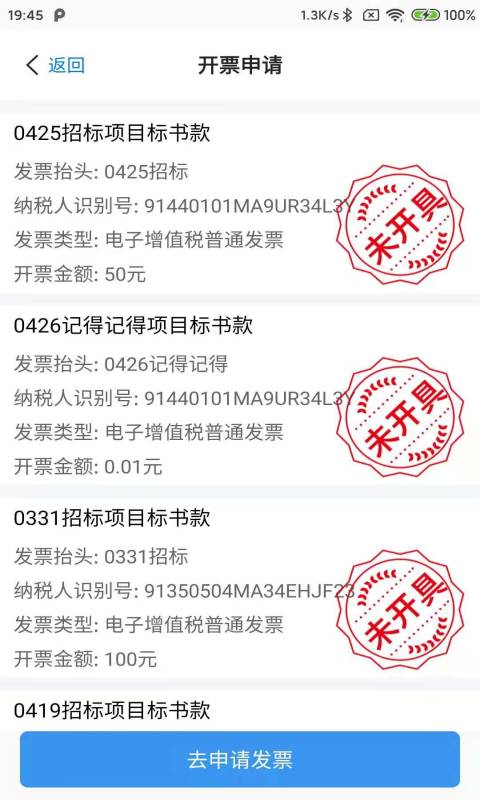Tap the 去申请发票 button
Screen dimensions: 480x800
(240, 759)
